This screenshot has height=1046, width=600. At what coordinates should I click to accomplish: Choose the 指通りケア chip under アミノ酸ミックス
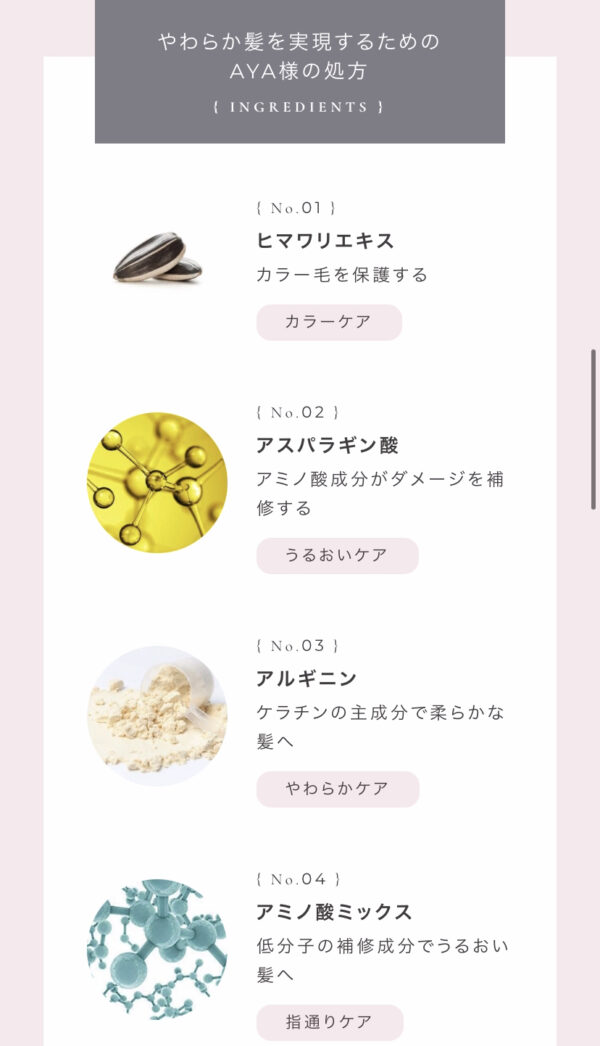coord(330,1022)
